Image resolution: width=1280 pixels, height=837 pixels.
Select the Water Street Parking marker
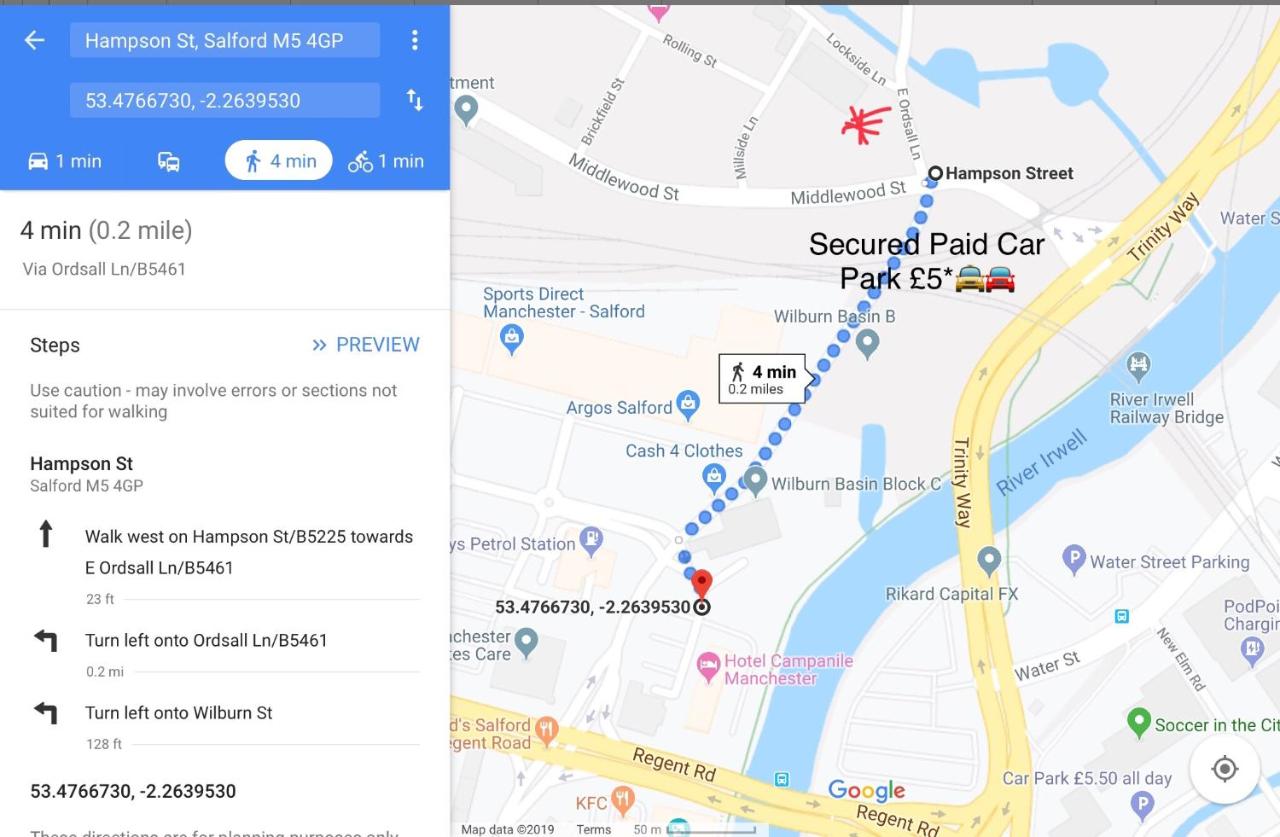pyautogui.click(x=1074, y=559)
